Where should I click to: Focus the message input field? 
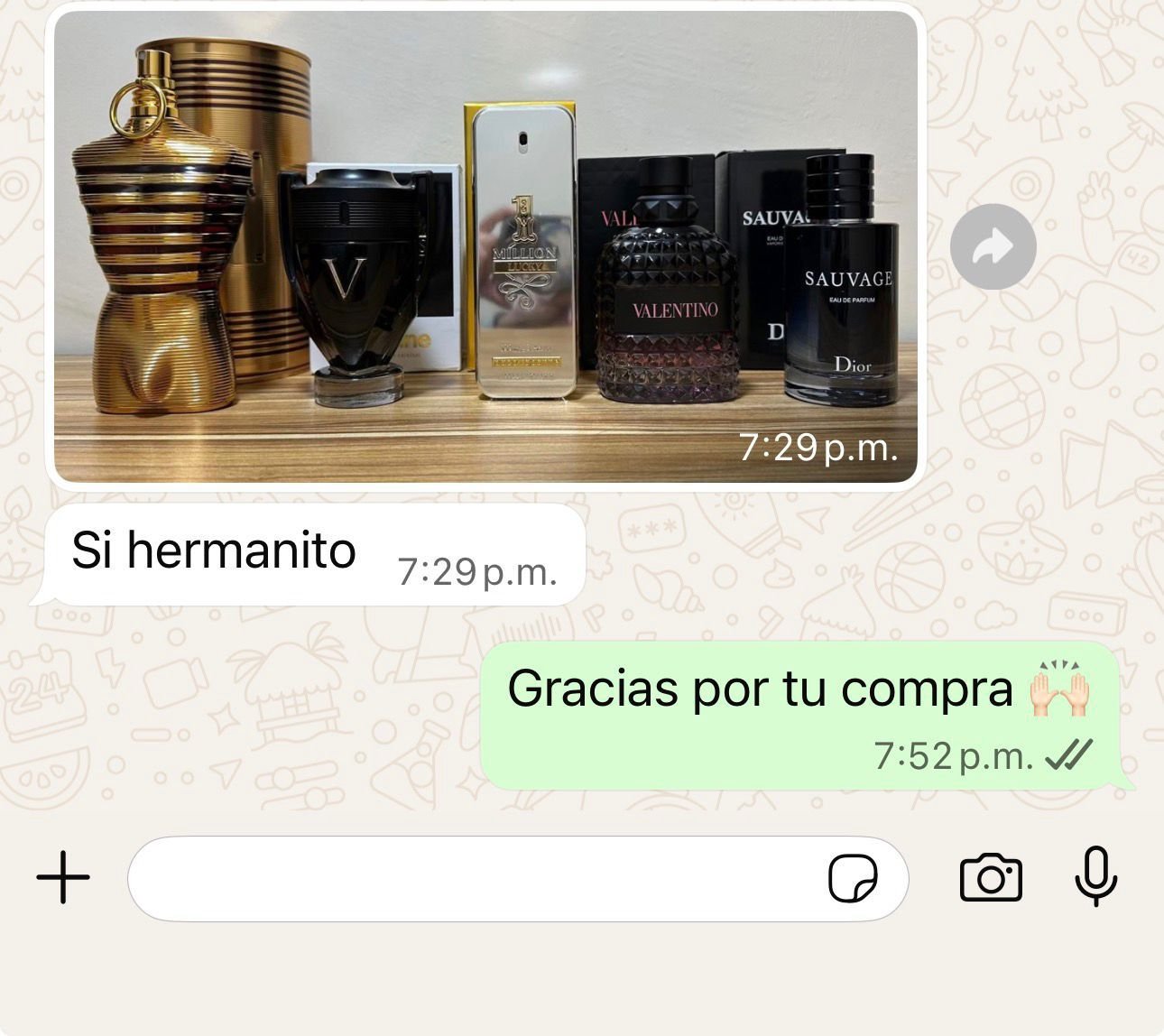[x=469, y=878]
